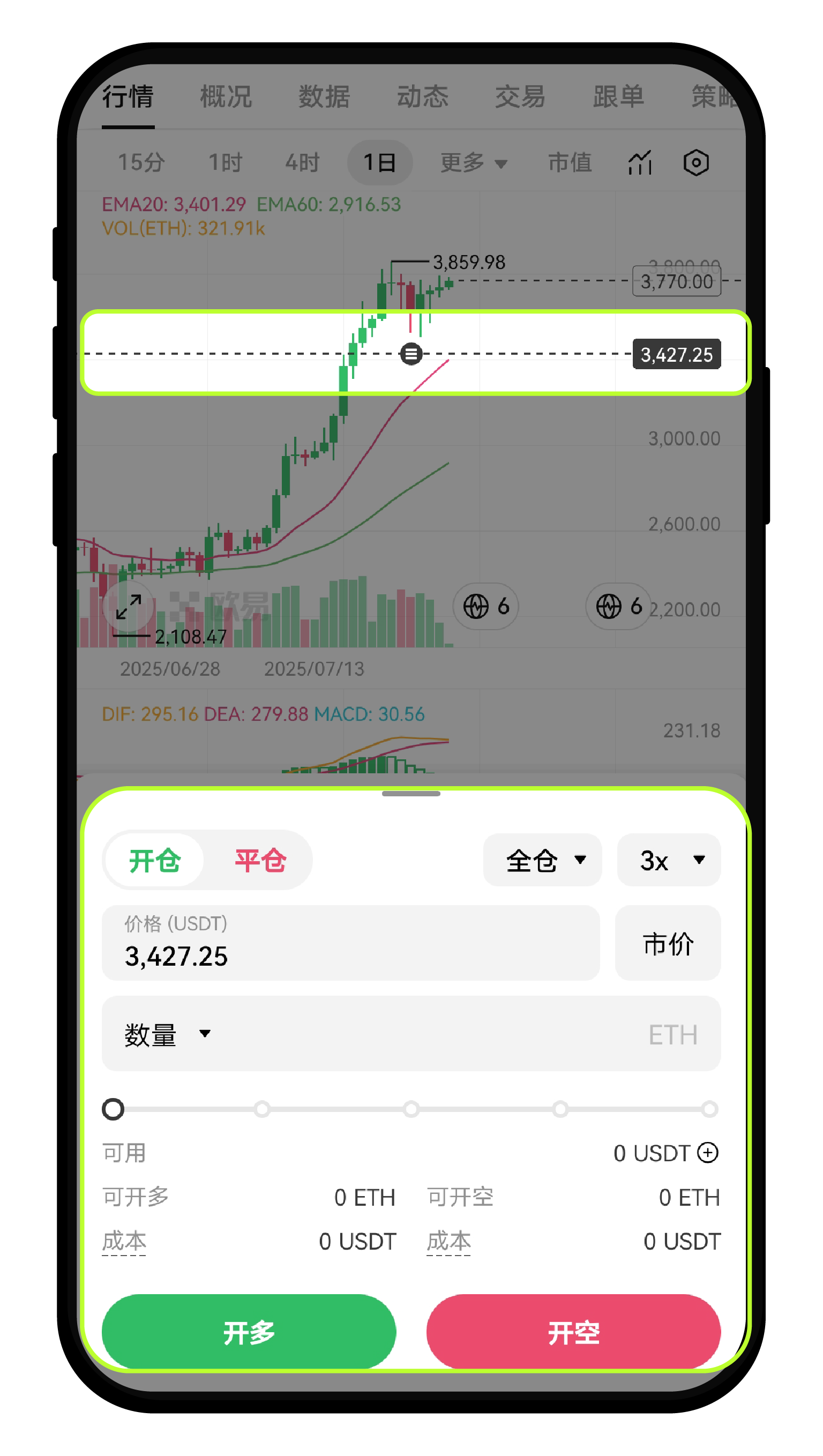The image size is (823, 1456).
Task: Click the 市价 market price button
Action: (x=667, y=943)
